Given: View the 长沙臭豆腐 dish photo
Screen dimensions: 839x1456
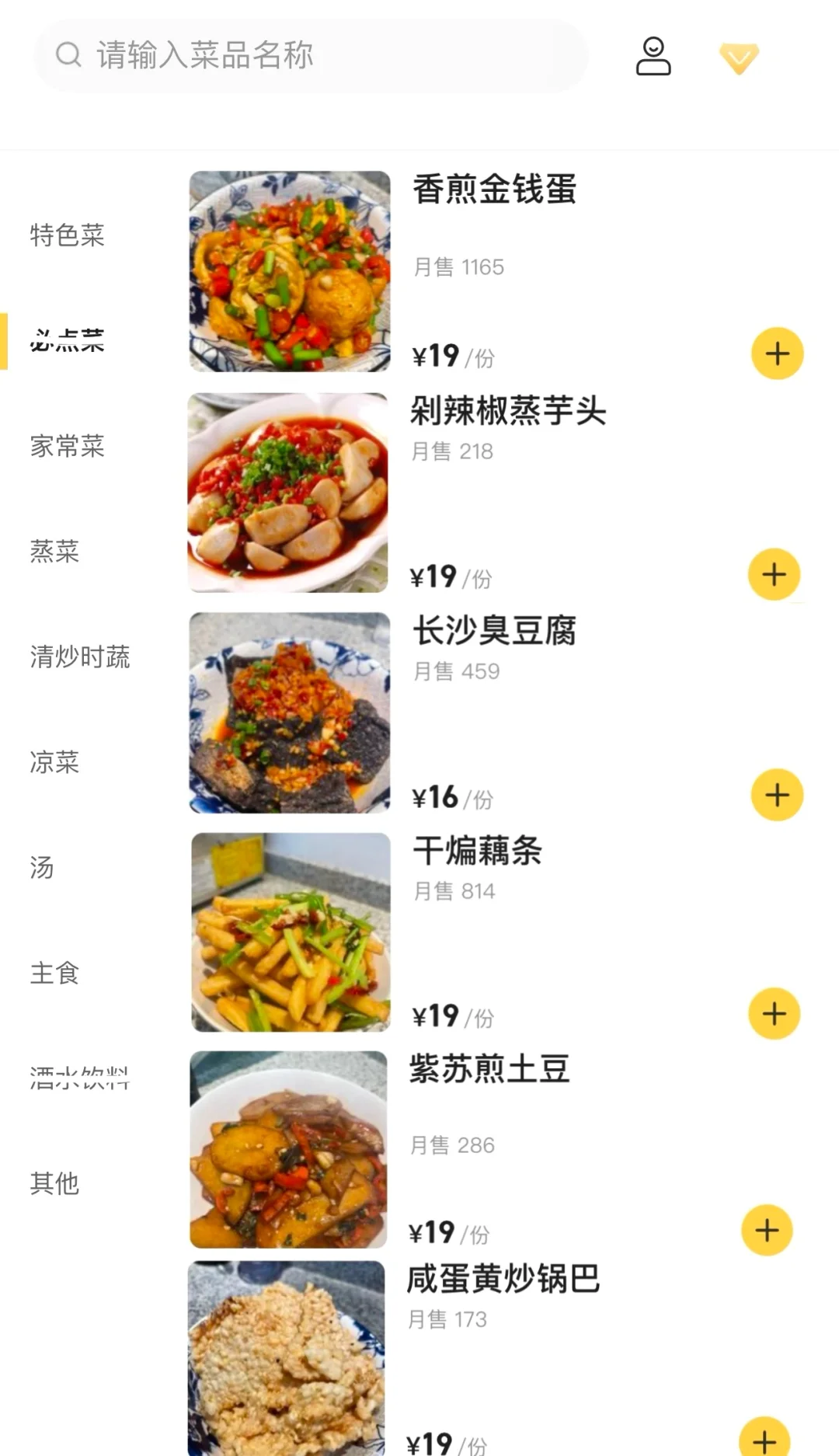Looking at the screenshot, I should [x=290, y=712].
